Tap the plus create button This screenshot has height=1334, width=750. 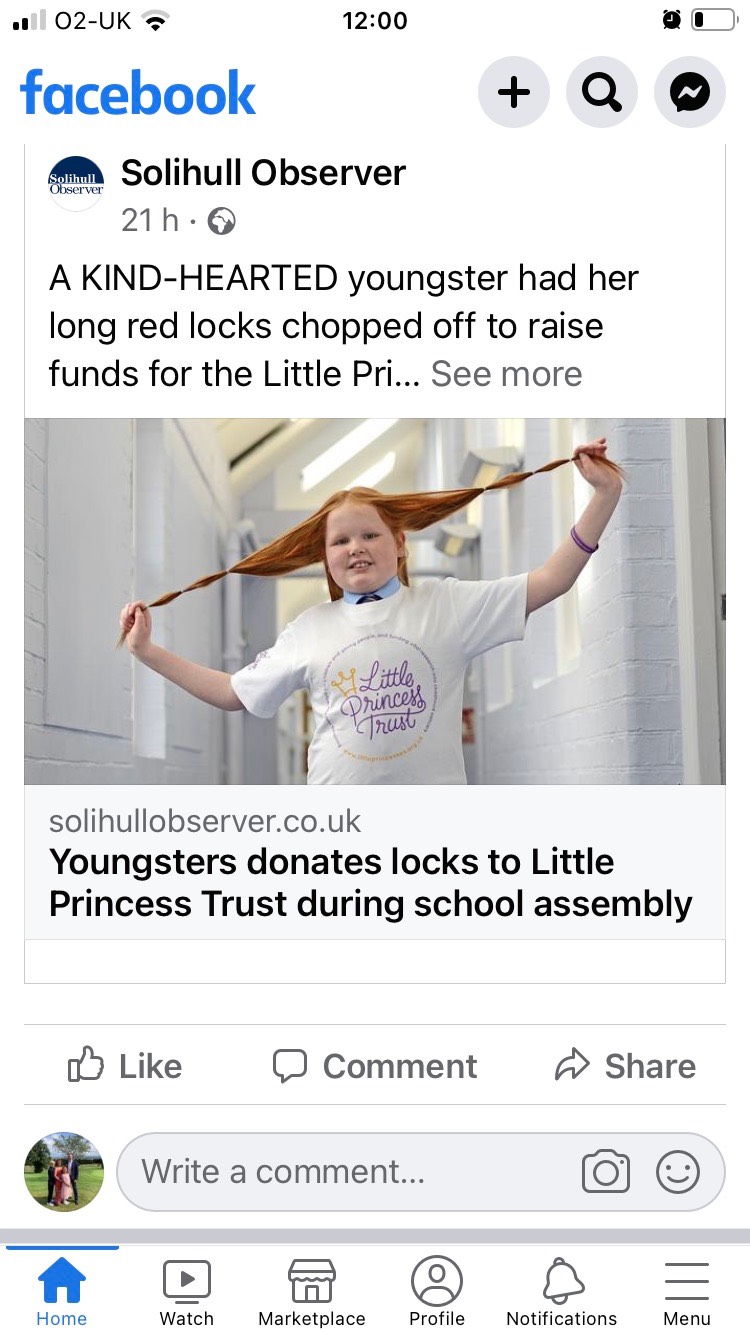[514, 93]
